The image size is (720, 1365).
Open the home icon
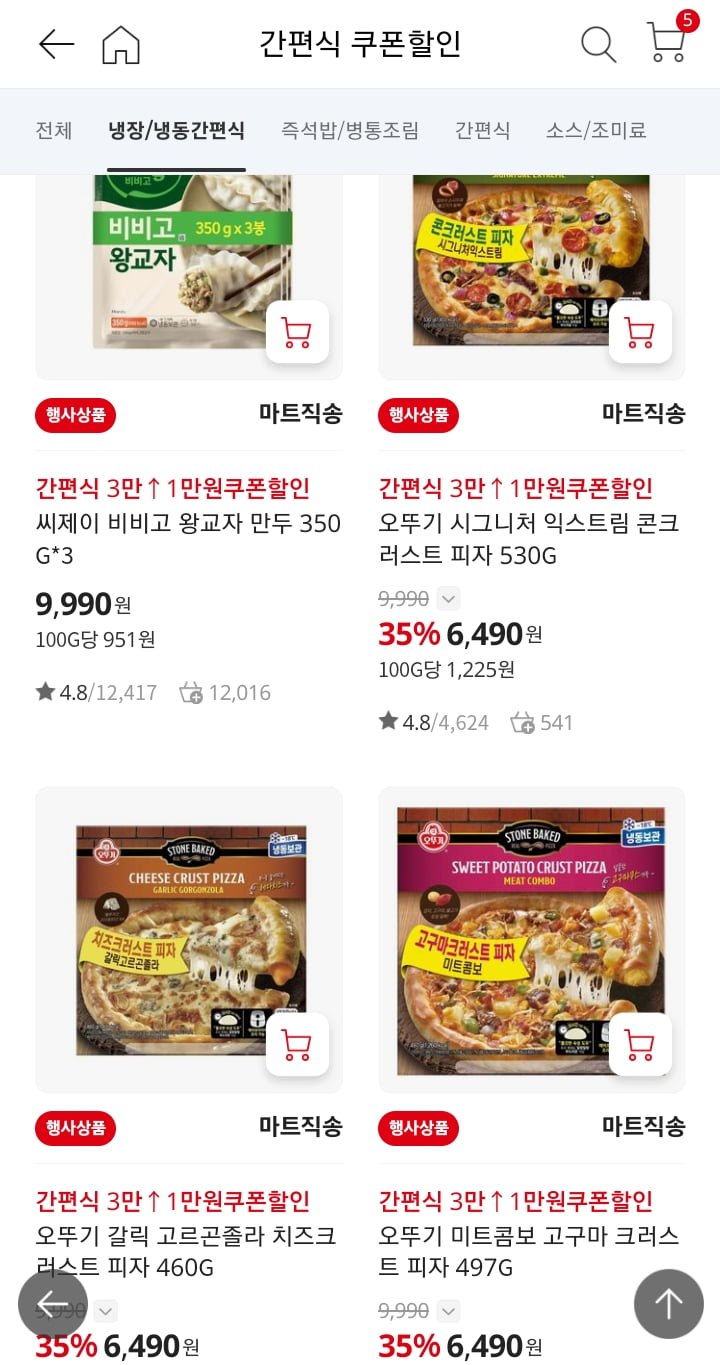[121, 44]
